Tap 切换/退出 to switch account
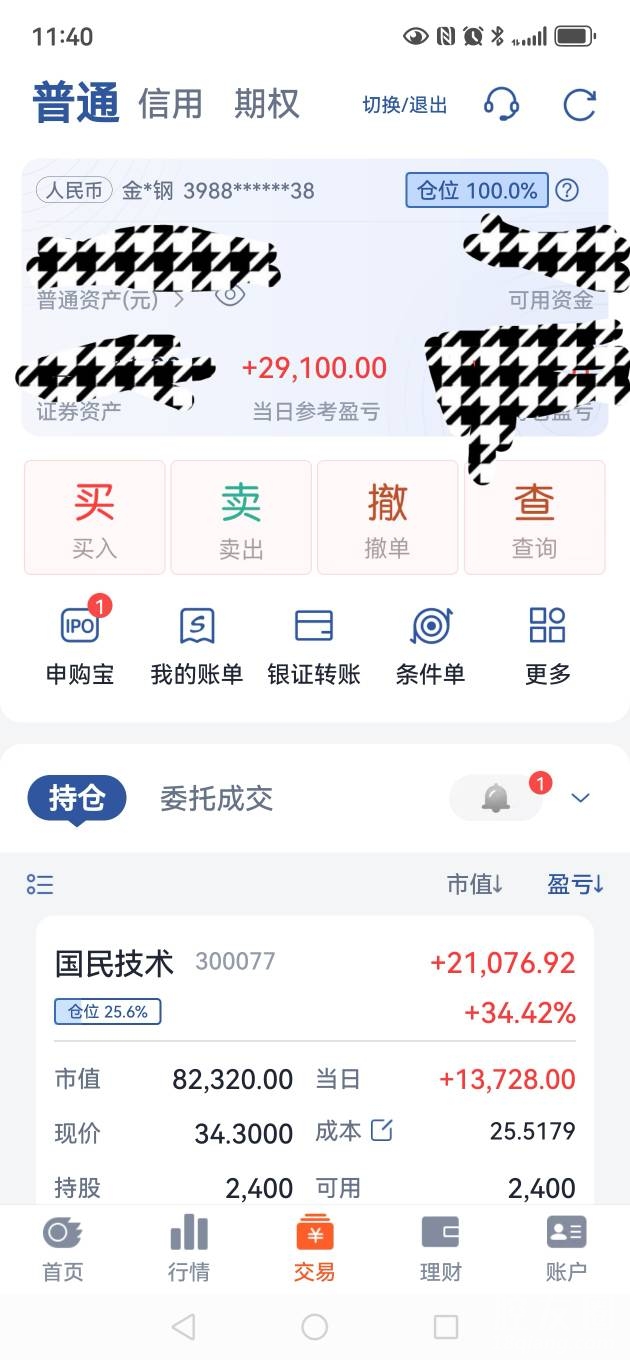 404,105
